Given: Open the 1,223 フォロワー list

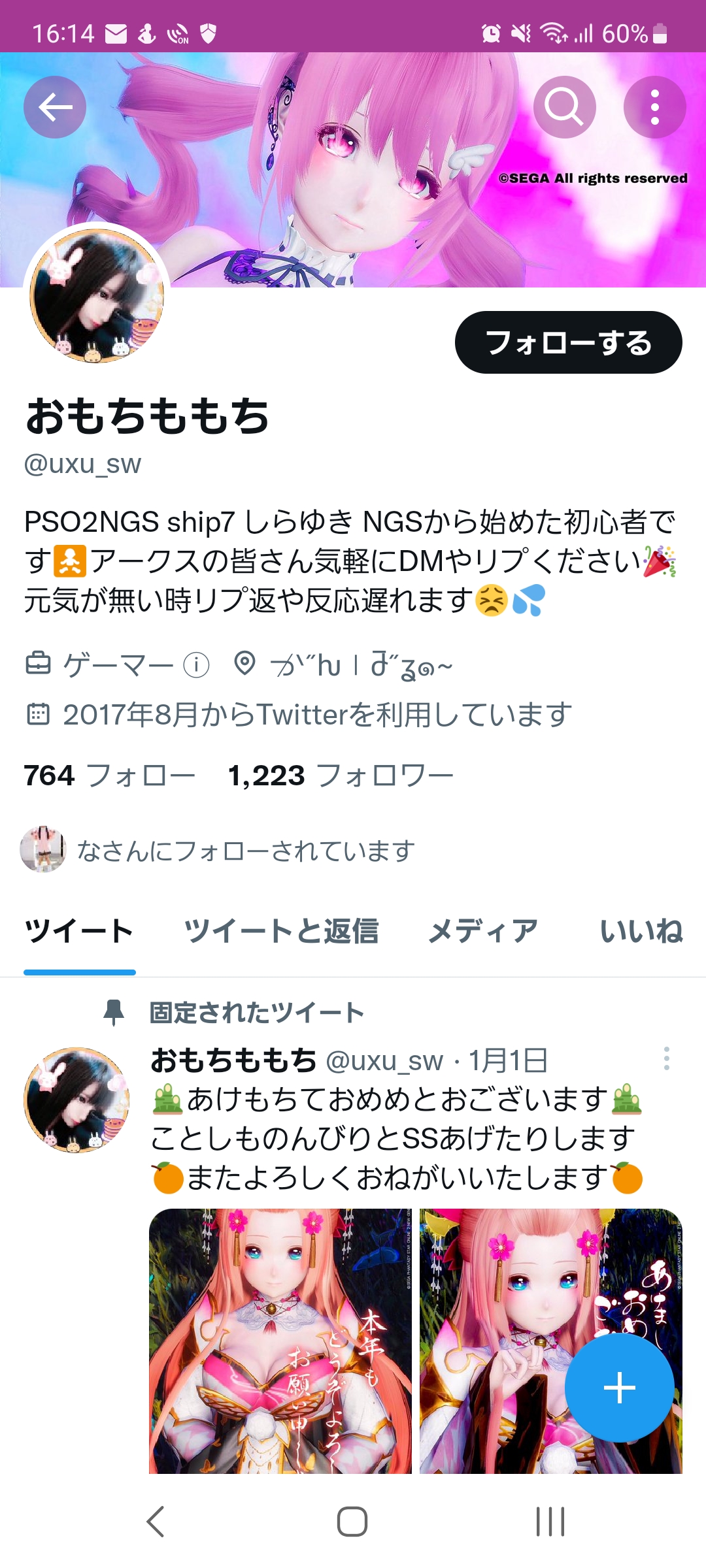Looking at the screenshot, I should click(339, 776).
